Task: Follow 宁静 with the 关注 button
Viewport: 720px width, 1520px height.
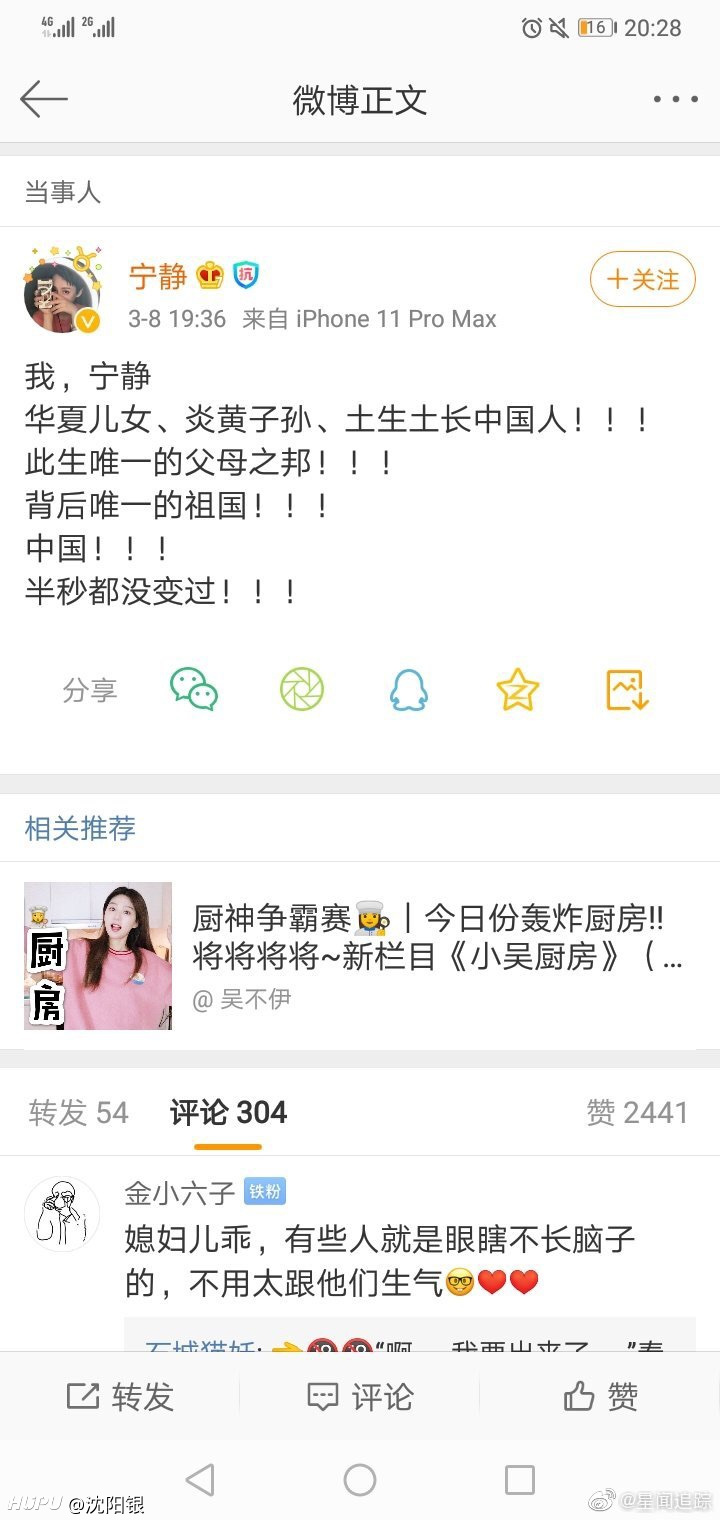Action: pyautogui.click(x=642, y=279)
